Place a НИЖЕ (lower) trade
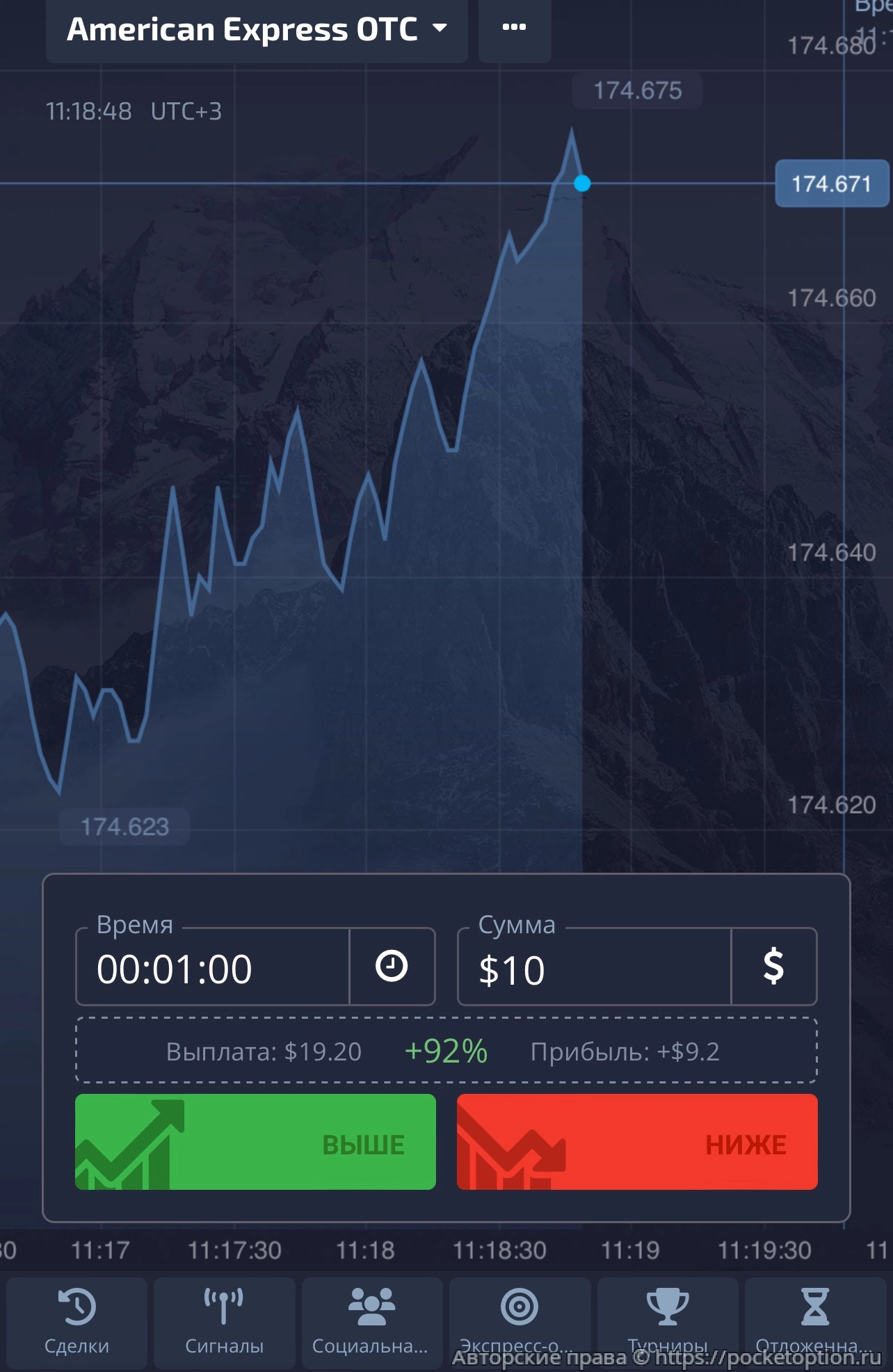 pyautogui.click(x=636, y=1142)
